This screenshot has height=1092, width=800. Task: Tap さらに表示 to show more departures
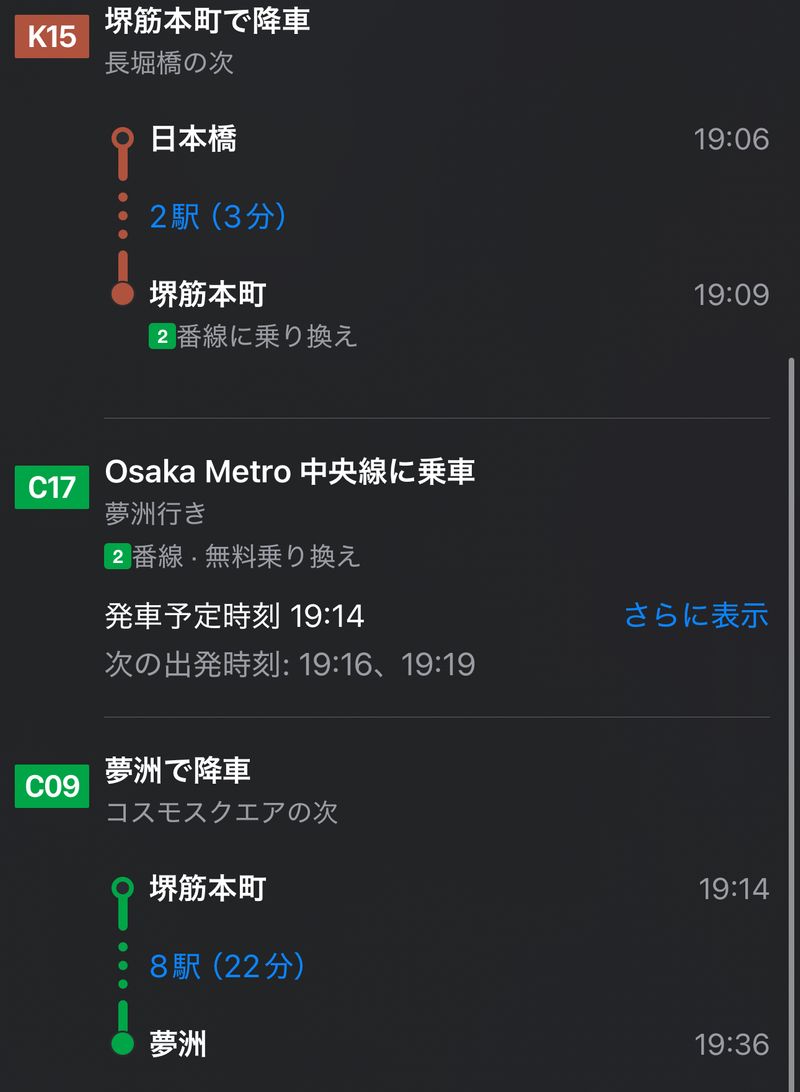click(x=696, y=615)
